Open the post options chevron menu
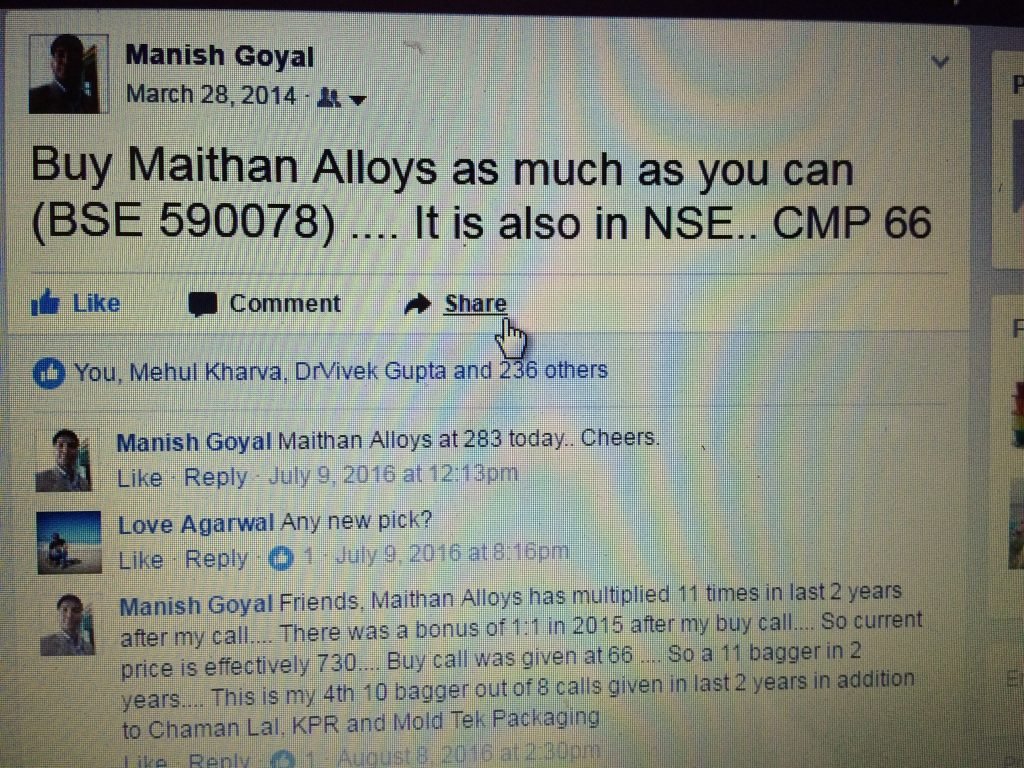1024x768 pixels. pos(939,62)
